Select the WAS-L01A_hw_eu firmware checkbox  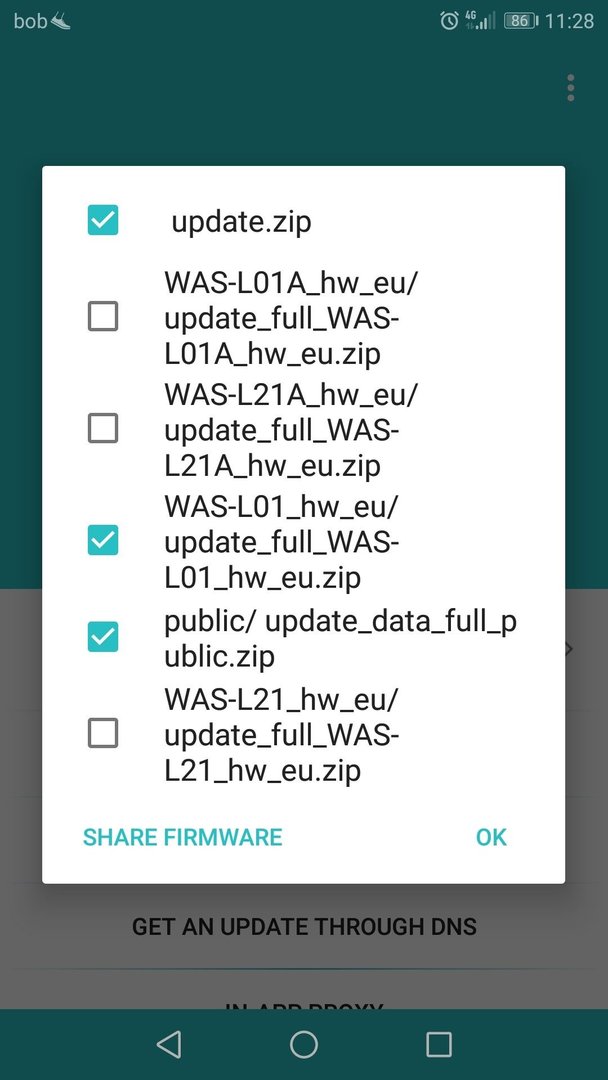[x=103, y=317]
